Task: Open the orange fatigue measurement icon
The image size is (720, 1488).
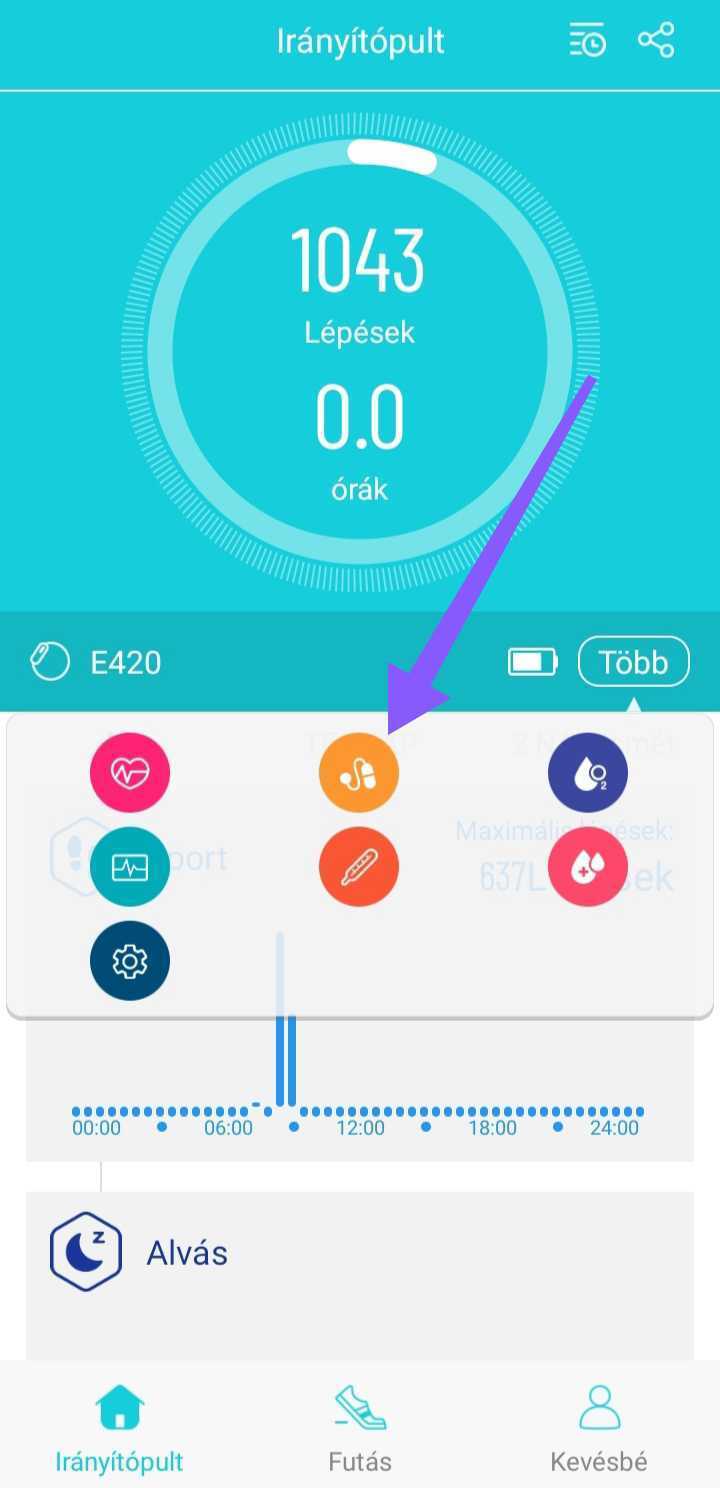Action: 358,773
